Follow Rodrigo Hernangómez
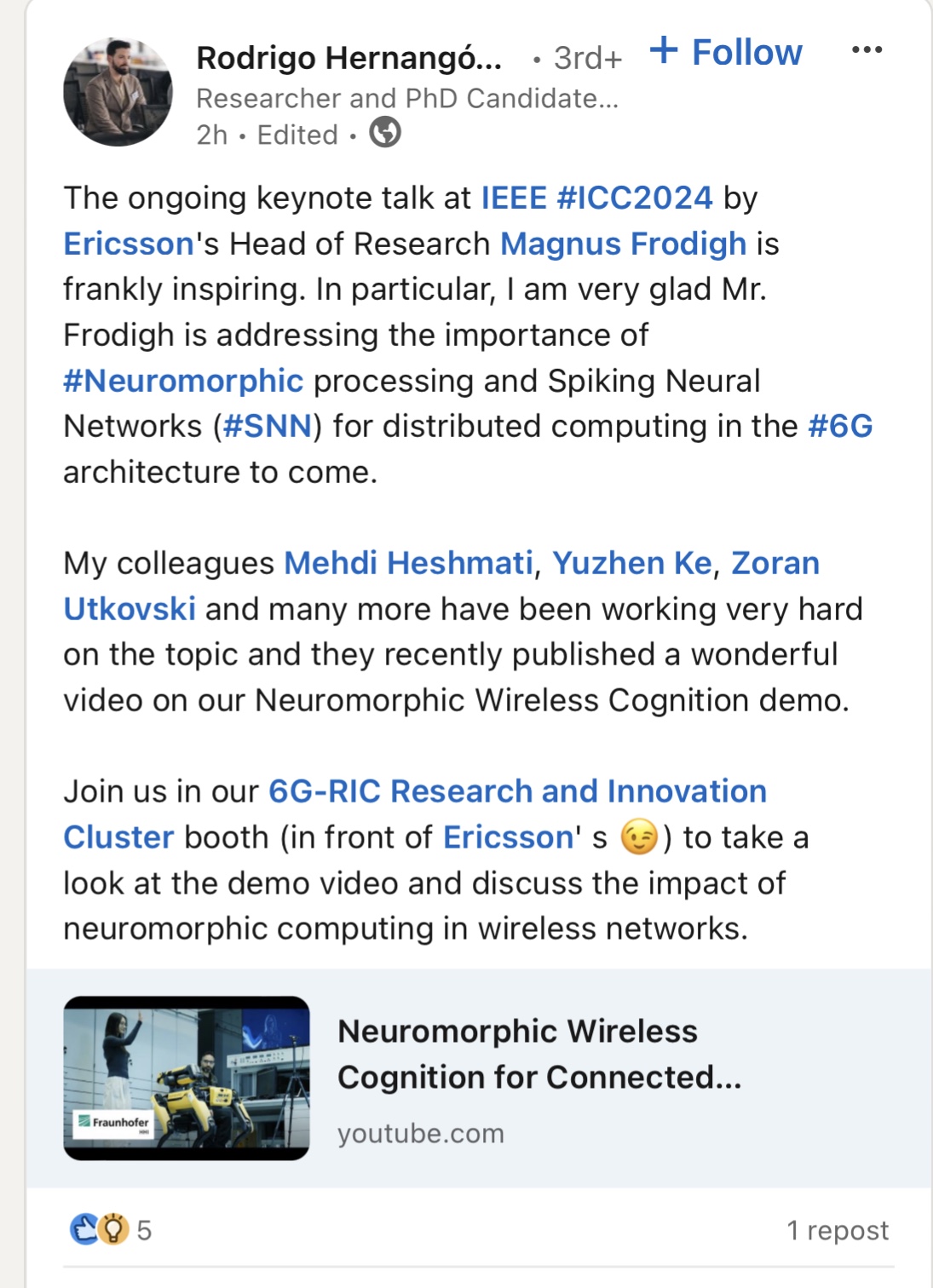Viewport: 933px width, 1288px height. 726,53
